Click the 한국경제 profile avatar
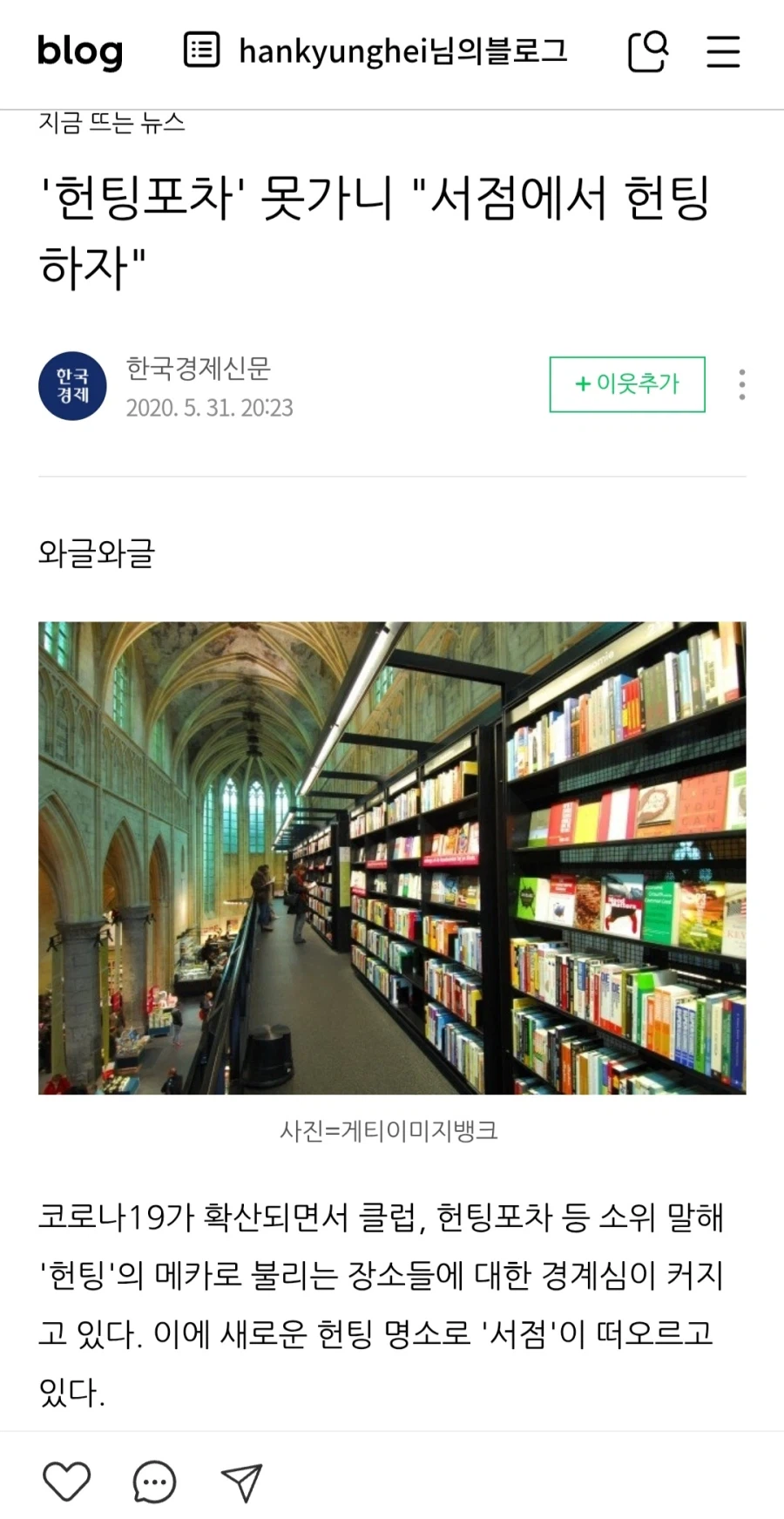 click(73, 386)
